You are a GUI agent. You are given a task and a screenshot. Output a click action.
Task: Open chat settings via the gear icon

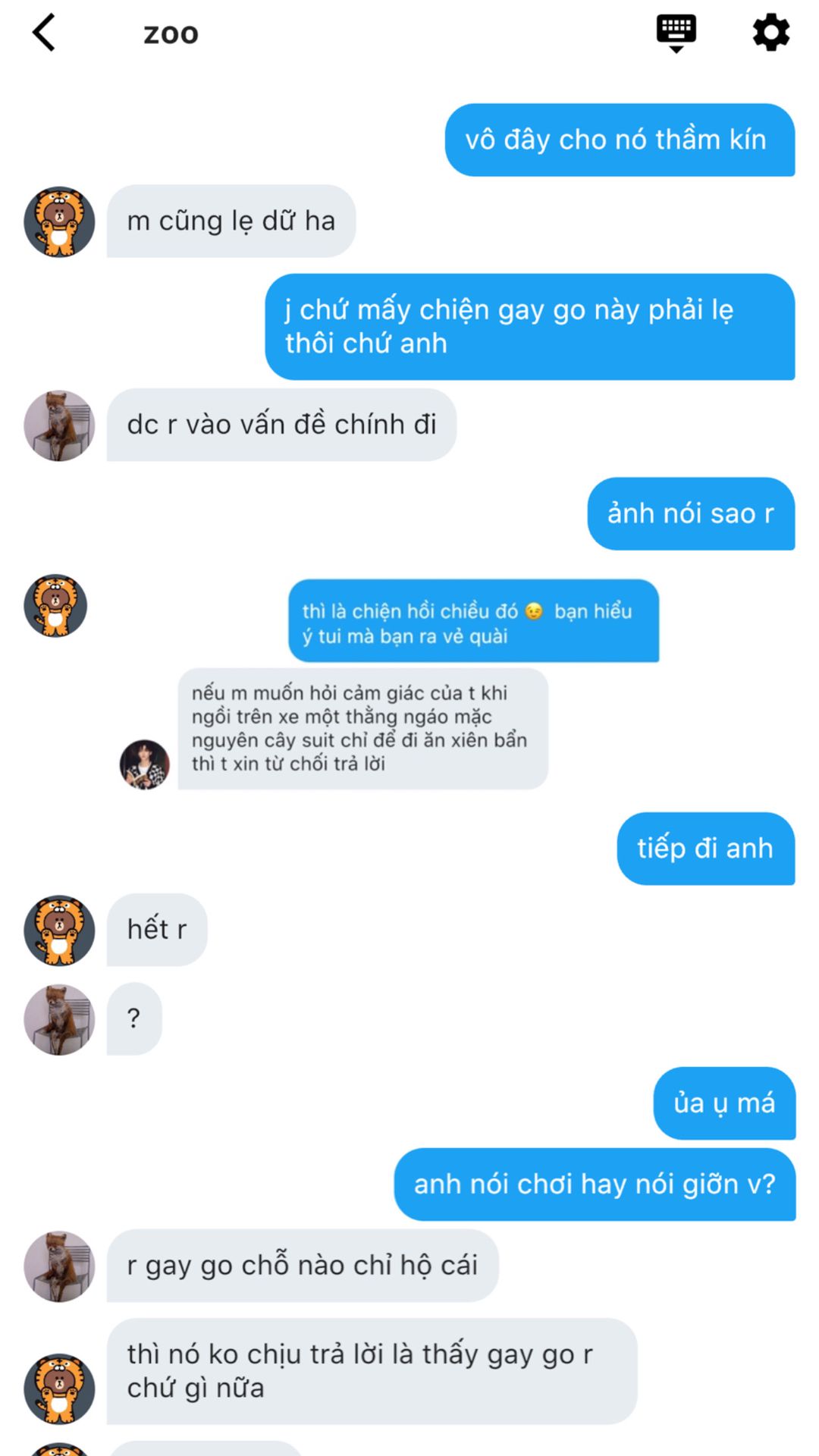pos(771,33)
